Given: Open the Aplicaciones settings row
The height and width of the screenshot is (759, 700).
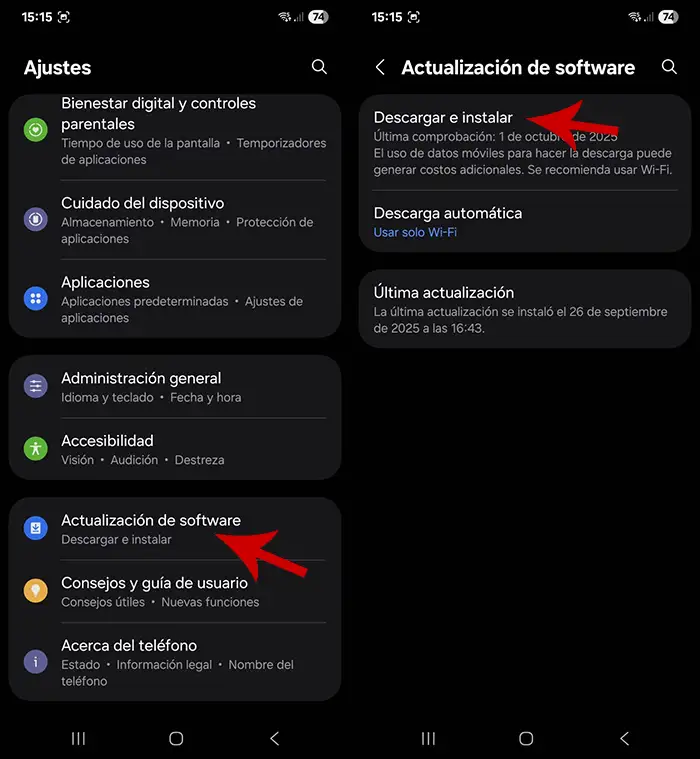Looking at the screenshot, I should [175, 299].
